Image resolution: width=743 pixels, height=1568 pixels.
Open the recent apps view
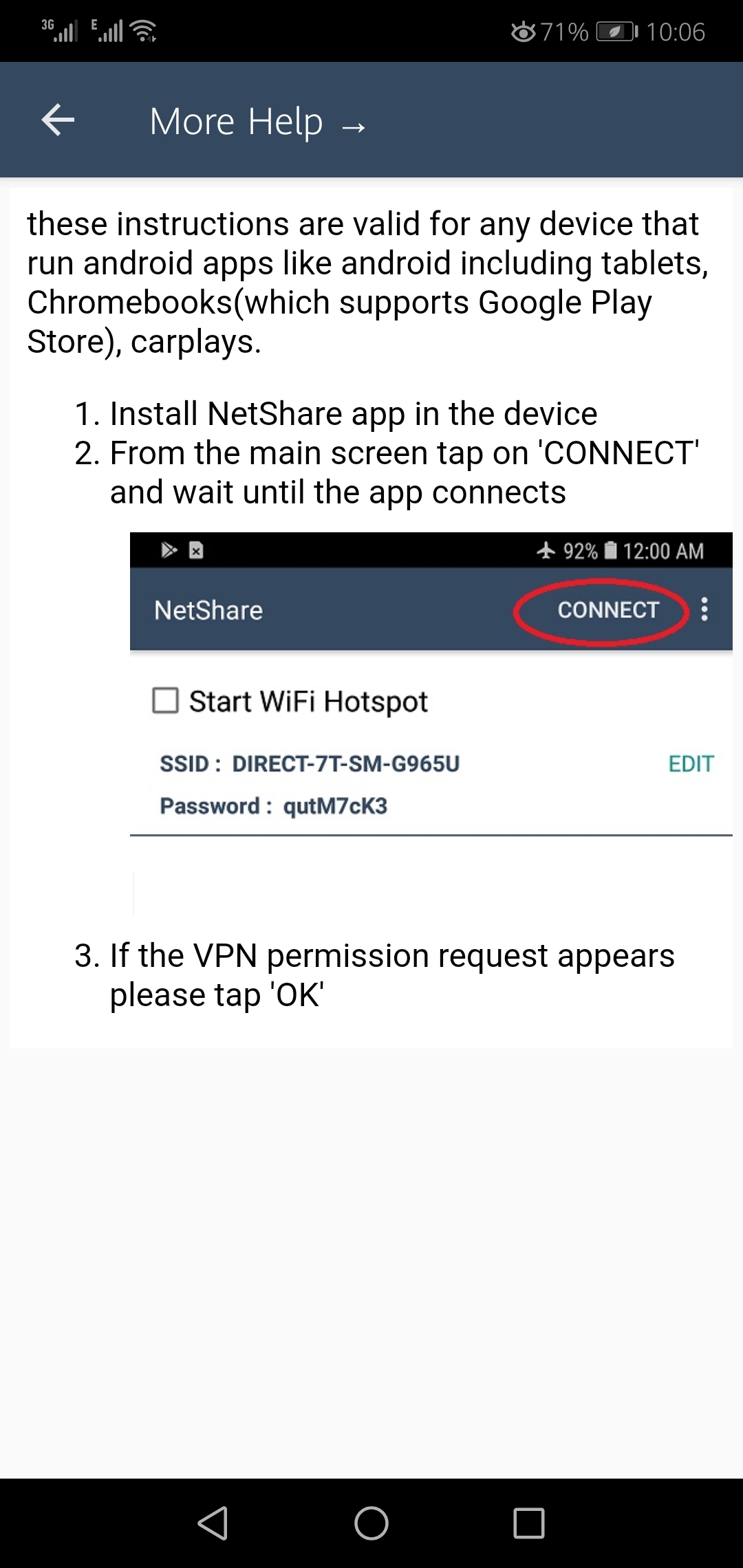[529, 1523]
